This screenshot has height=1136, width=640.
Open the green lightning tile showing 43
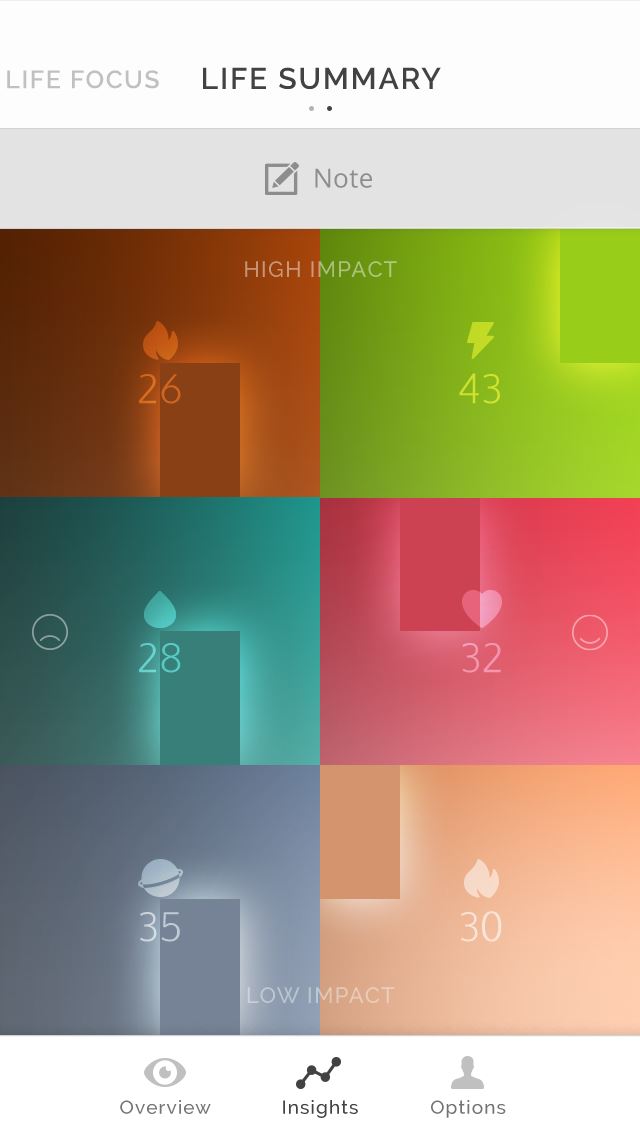(480, 363)
